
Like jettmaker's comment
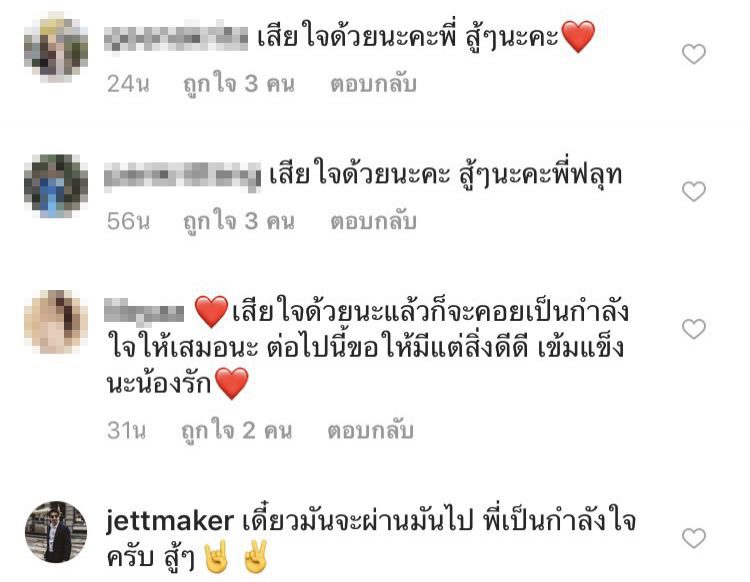(x=693, y=539)
